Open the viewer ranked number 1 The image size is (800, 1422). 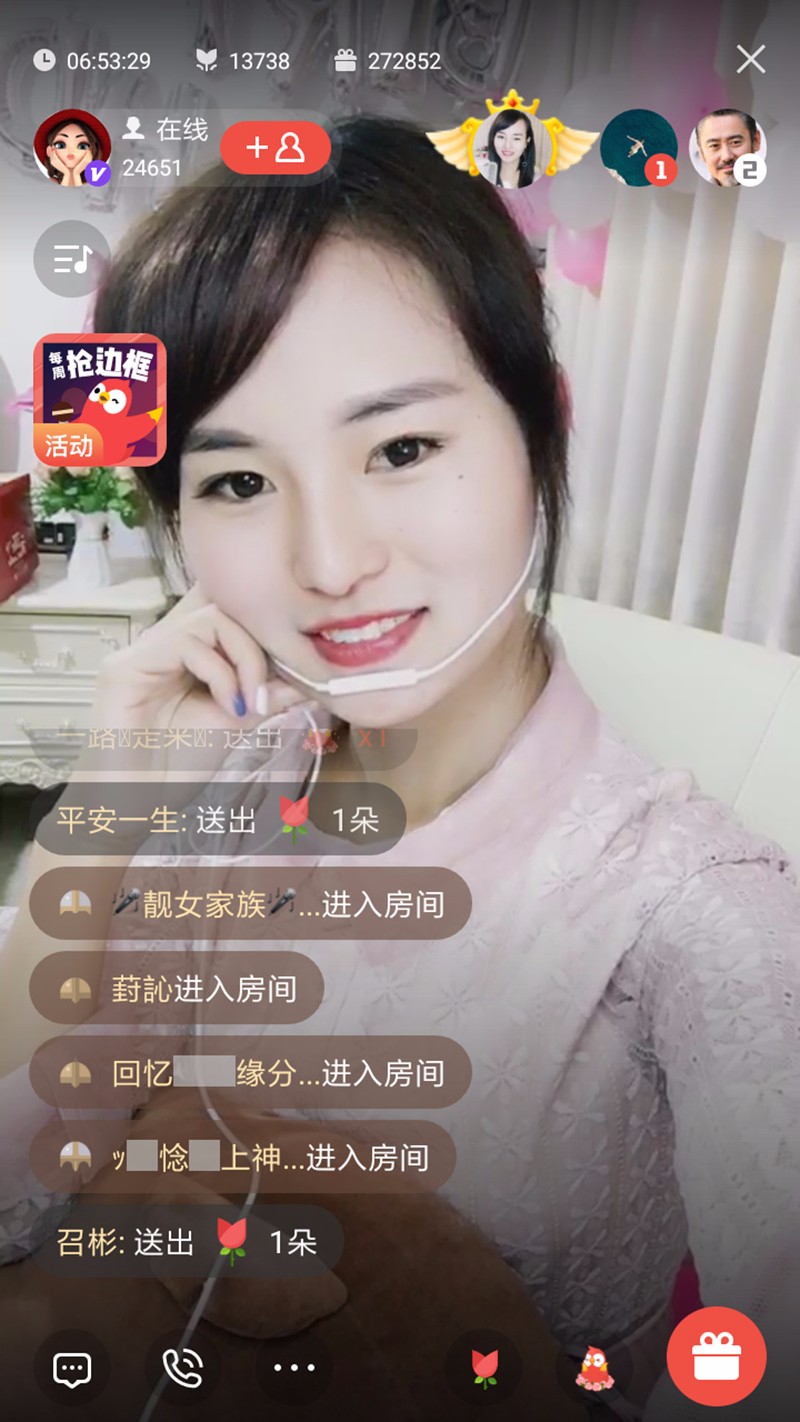tap(639, 148)
